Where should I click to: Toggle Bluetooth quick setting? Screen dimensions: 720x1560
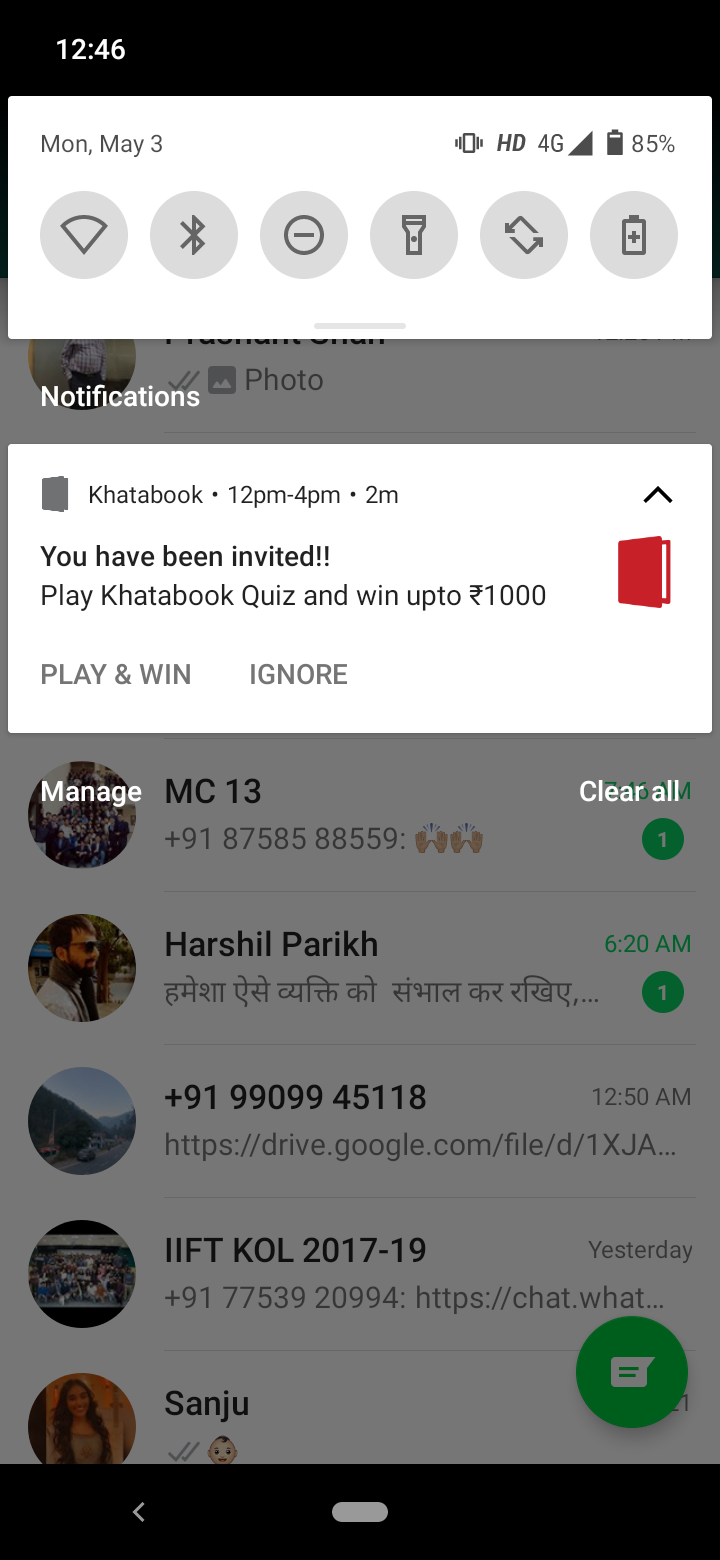[194, 235]
